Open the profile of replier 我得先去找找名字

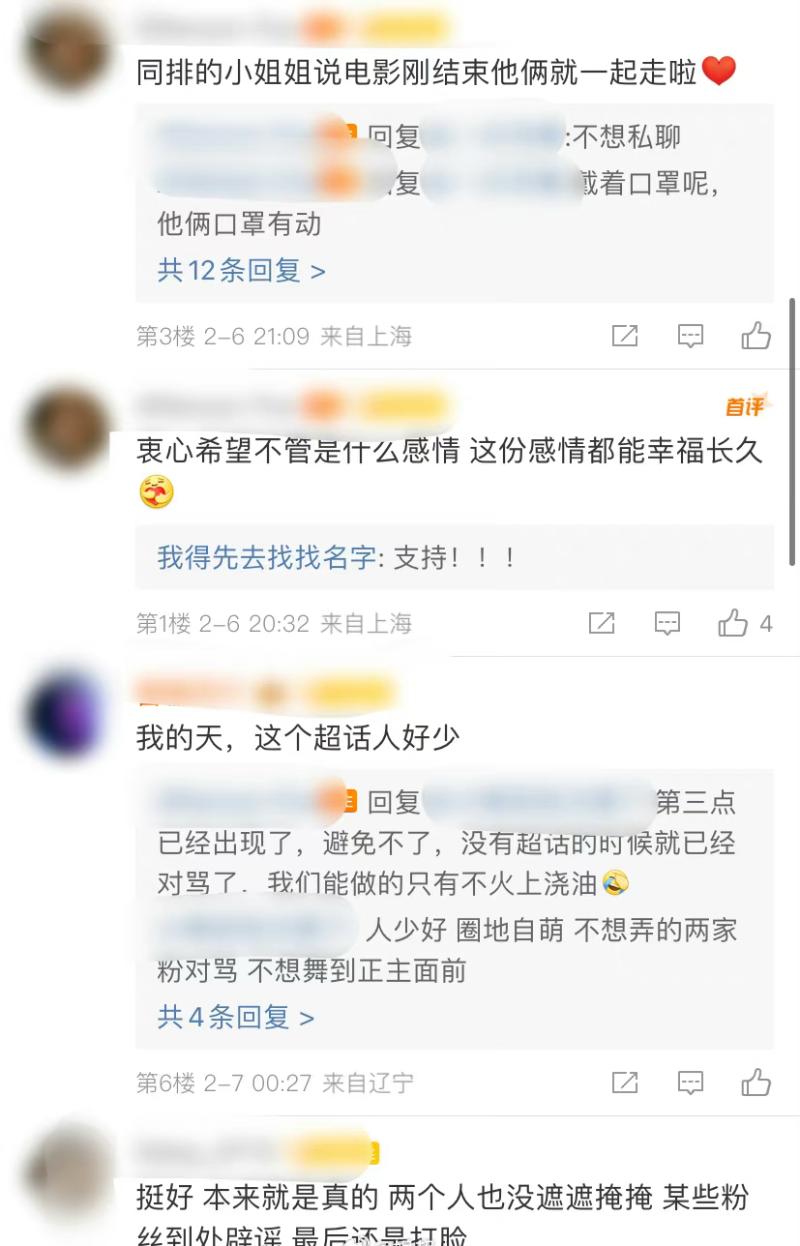click(266, 557)
